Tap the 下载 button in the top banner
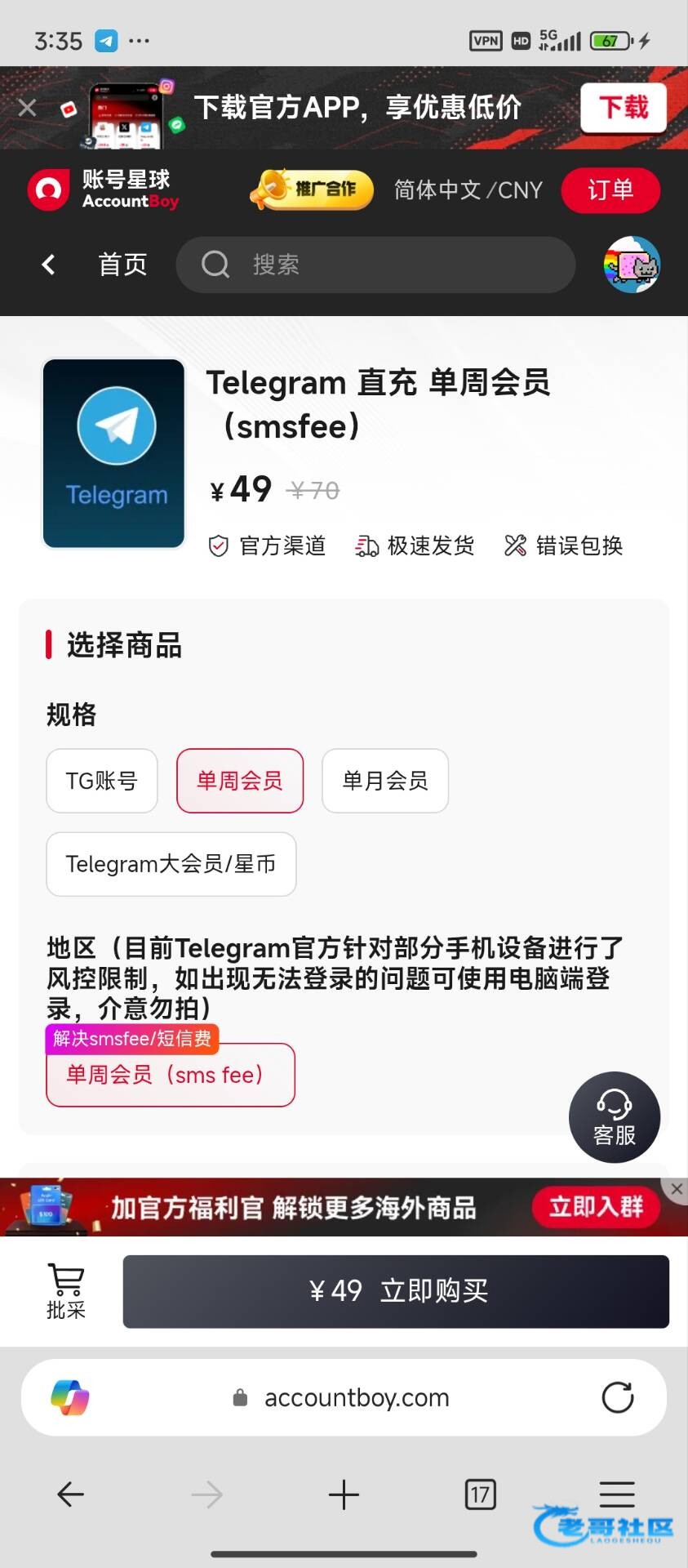The width and height of the screenshot is (688, 1568). pos(623,107)
